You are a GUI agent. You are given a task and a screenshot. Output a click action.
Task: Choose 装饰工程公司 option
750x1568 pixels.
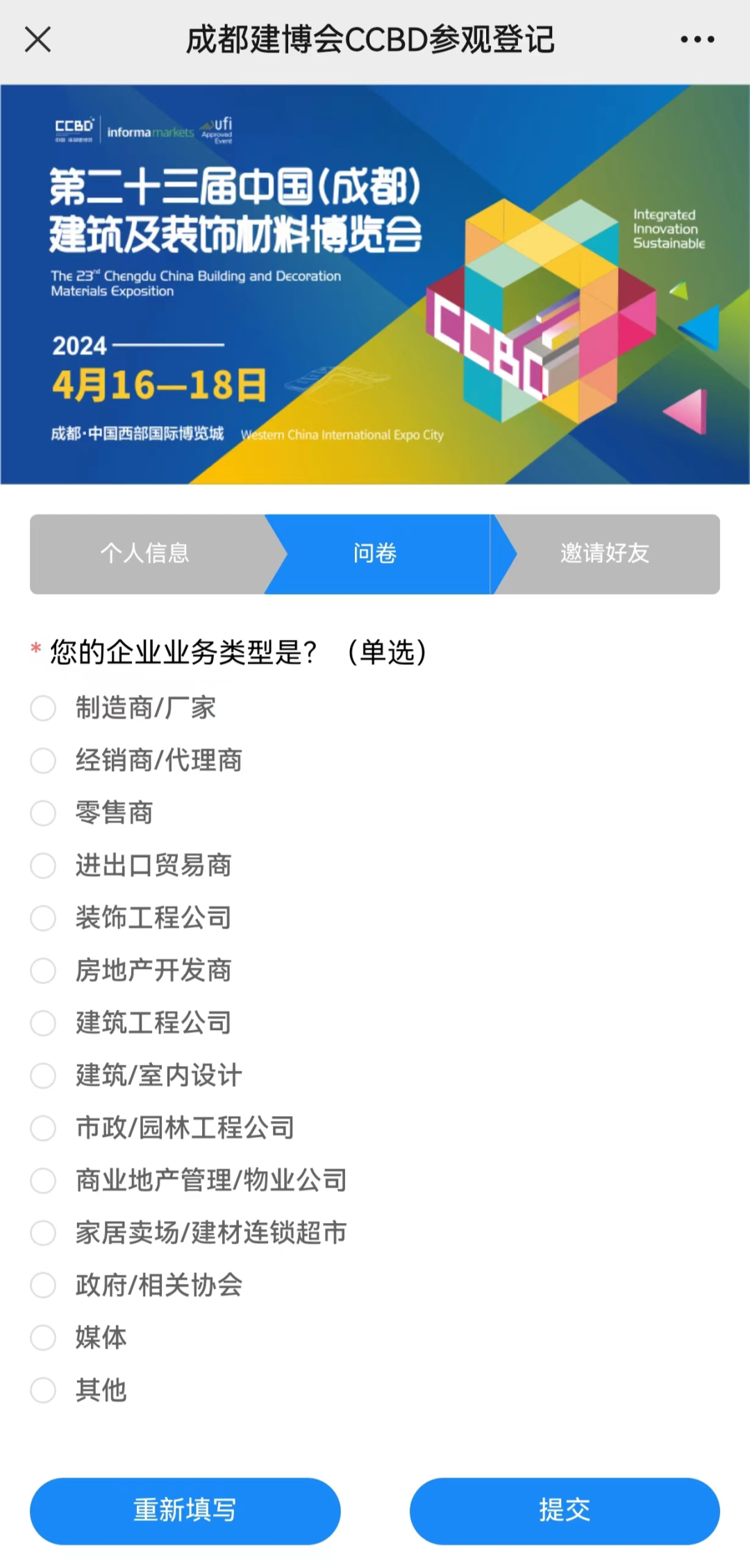(x=43, y=918)
